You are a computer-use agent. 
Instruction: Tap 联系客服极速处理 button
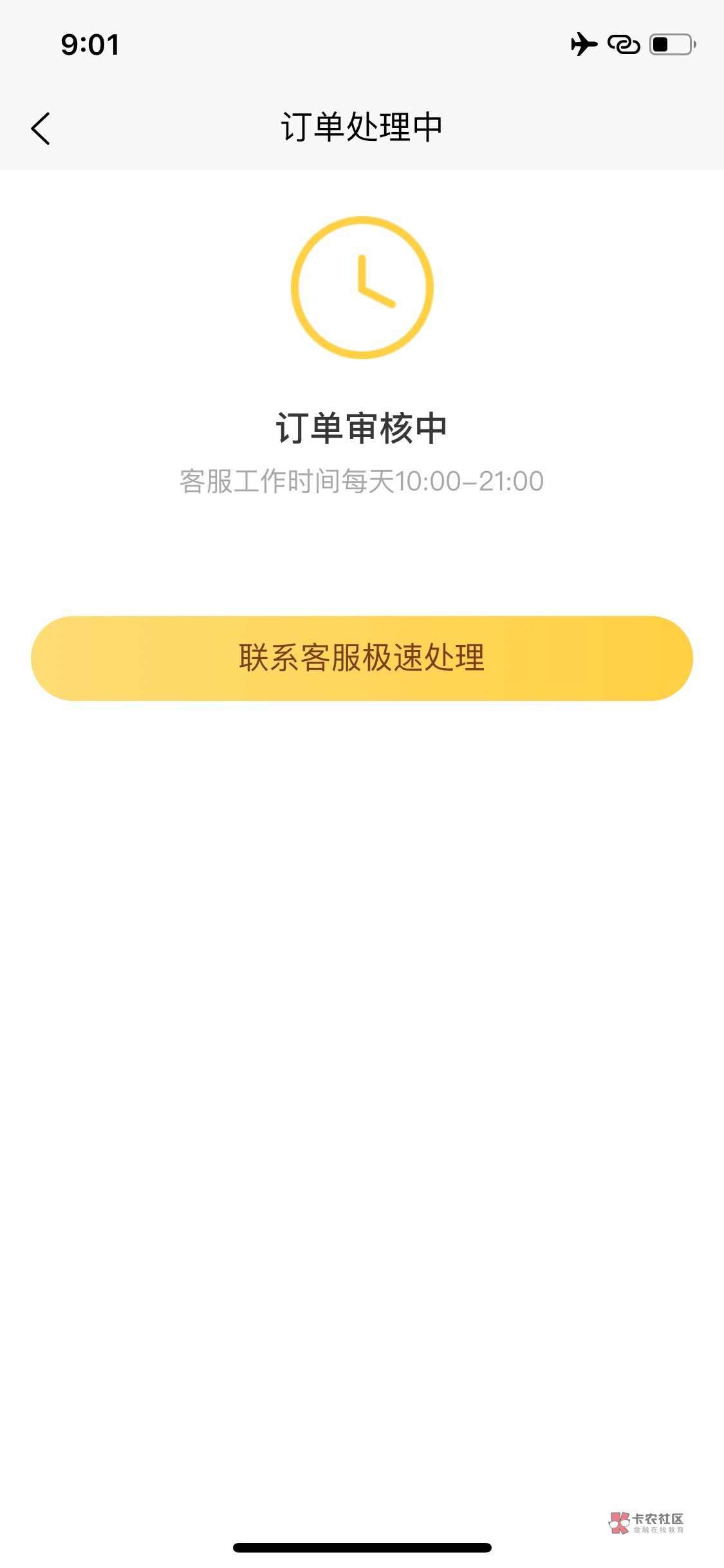362,658
